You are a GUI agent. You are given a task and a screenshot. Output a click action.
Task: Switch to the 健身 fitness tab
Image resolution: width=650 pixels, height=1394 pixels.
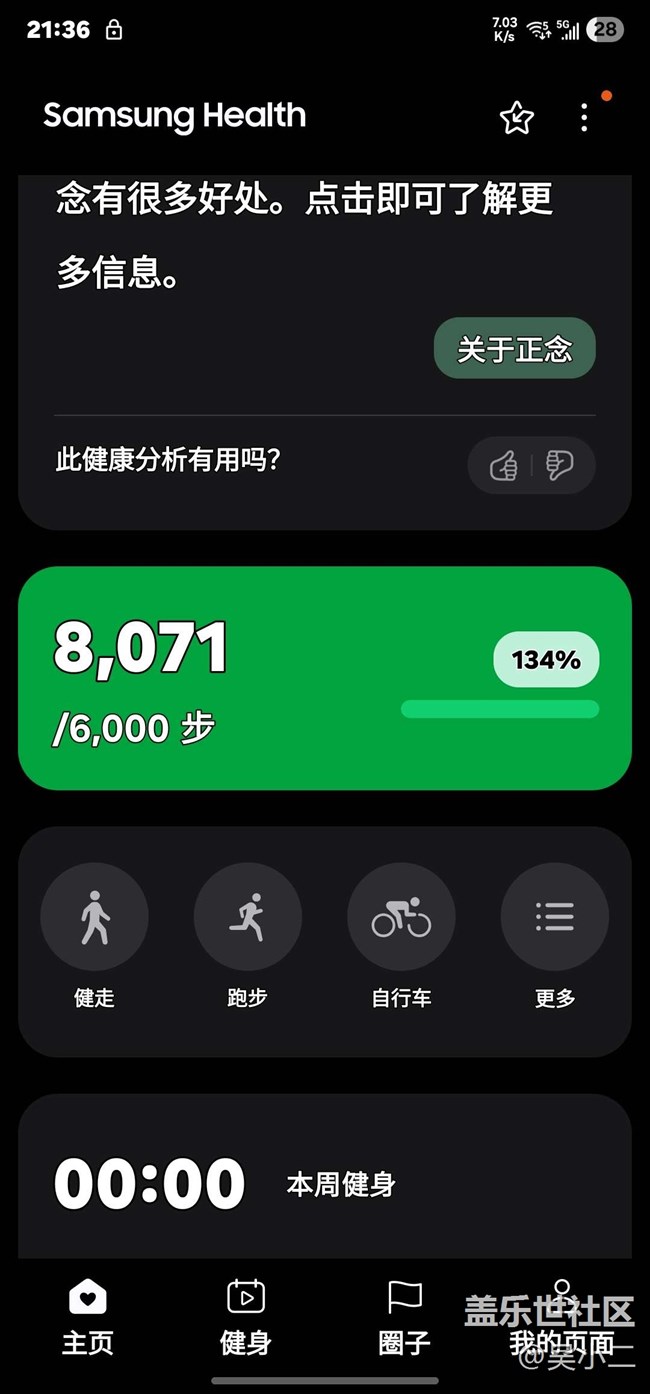245,1318
